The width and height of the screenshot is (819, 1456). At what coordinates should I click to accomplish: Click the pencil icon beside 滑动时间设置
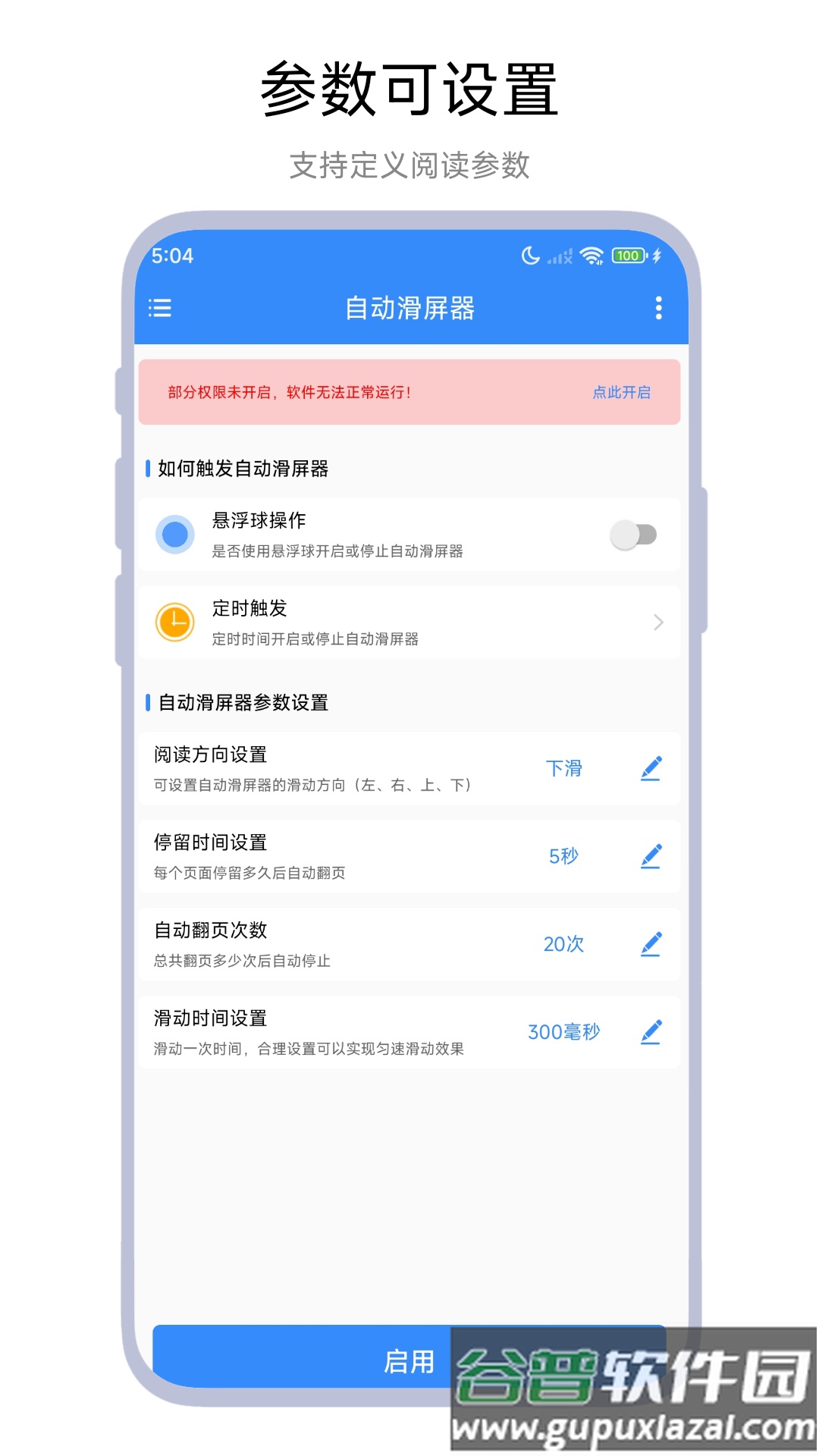651,1031
